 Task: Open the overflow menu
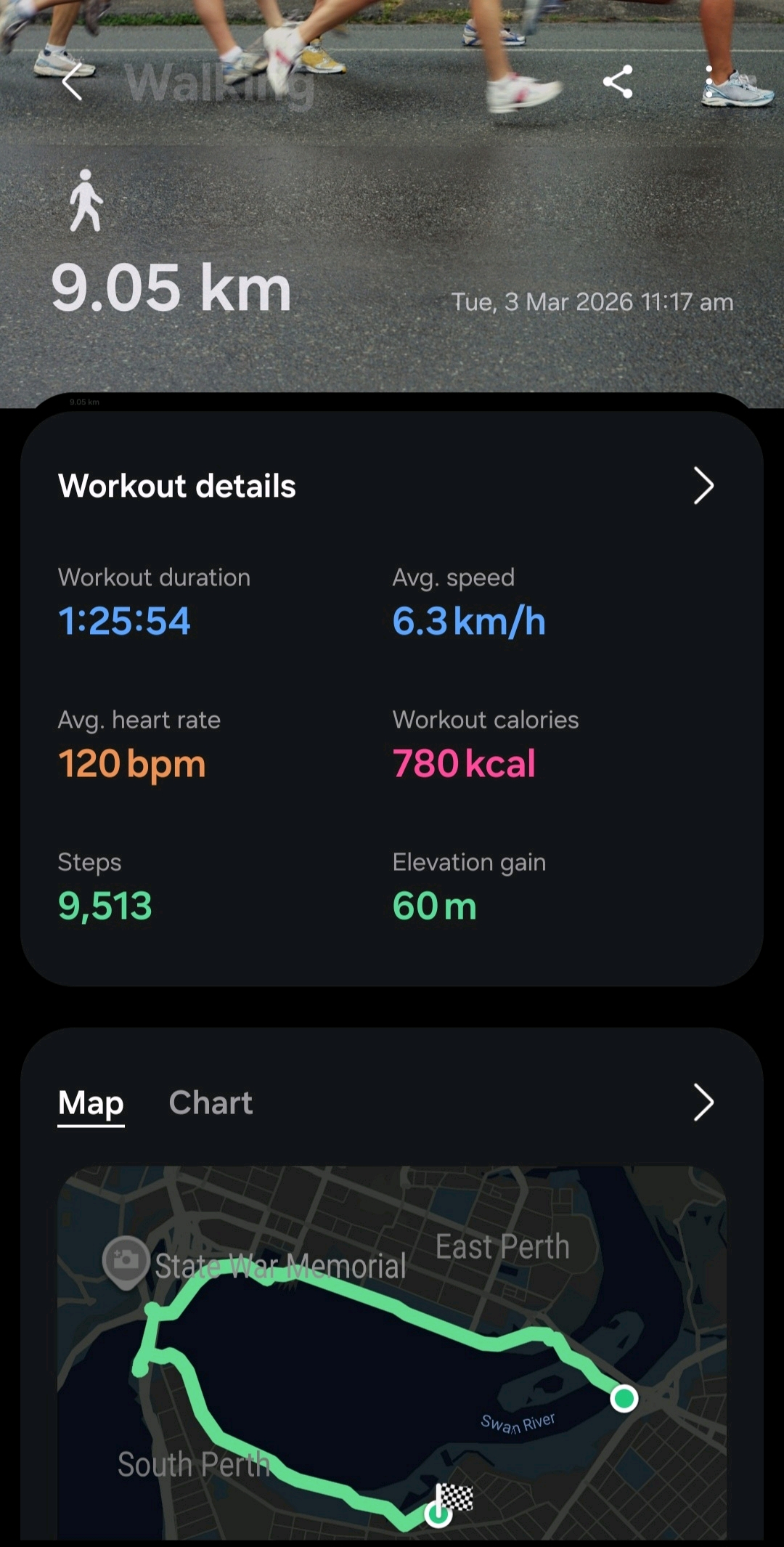(709, 81)
